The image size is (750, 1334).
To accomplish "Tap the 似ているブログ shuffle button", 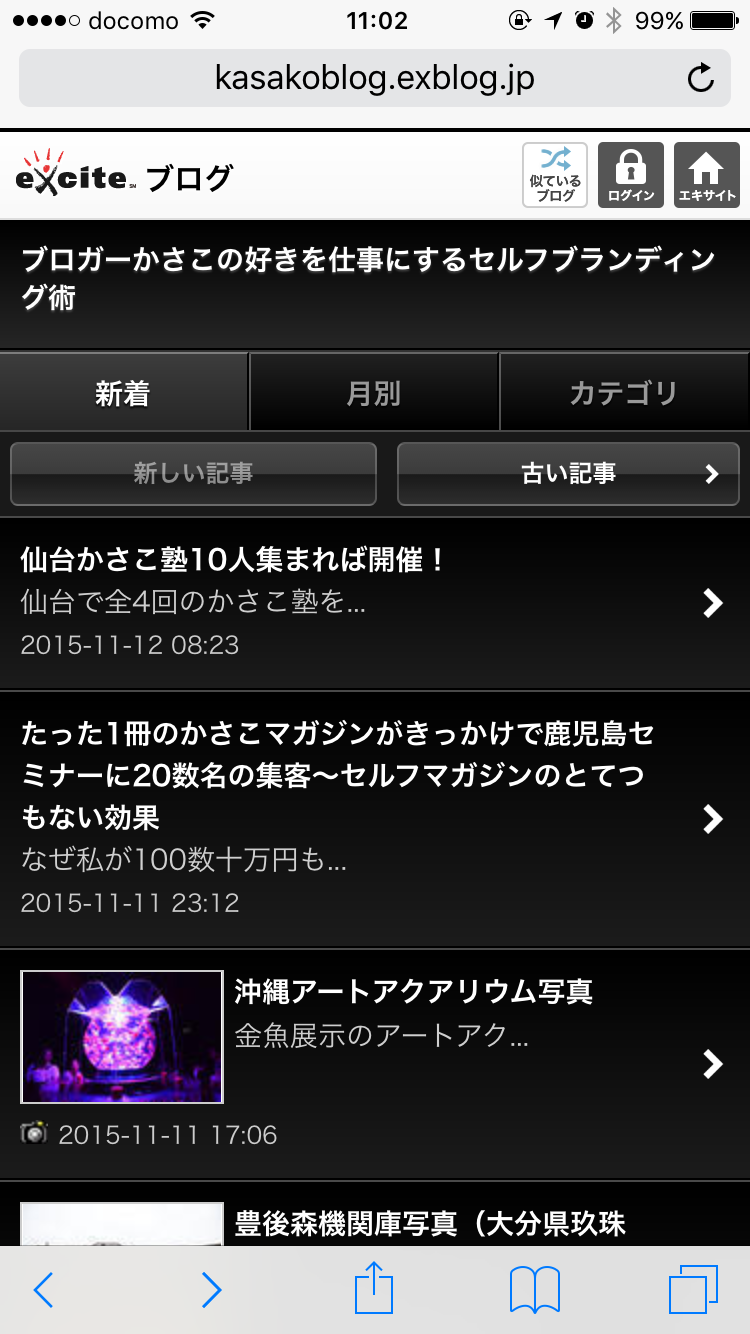I will [555, 175].
